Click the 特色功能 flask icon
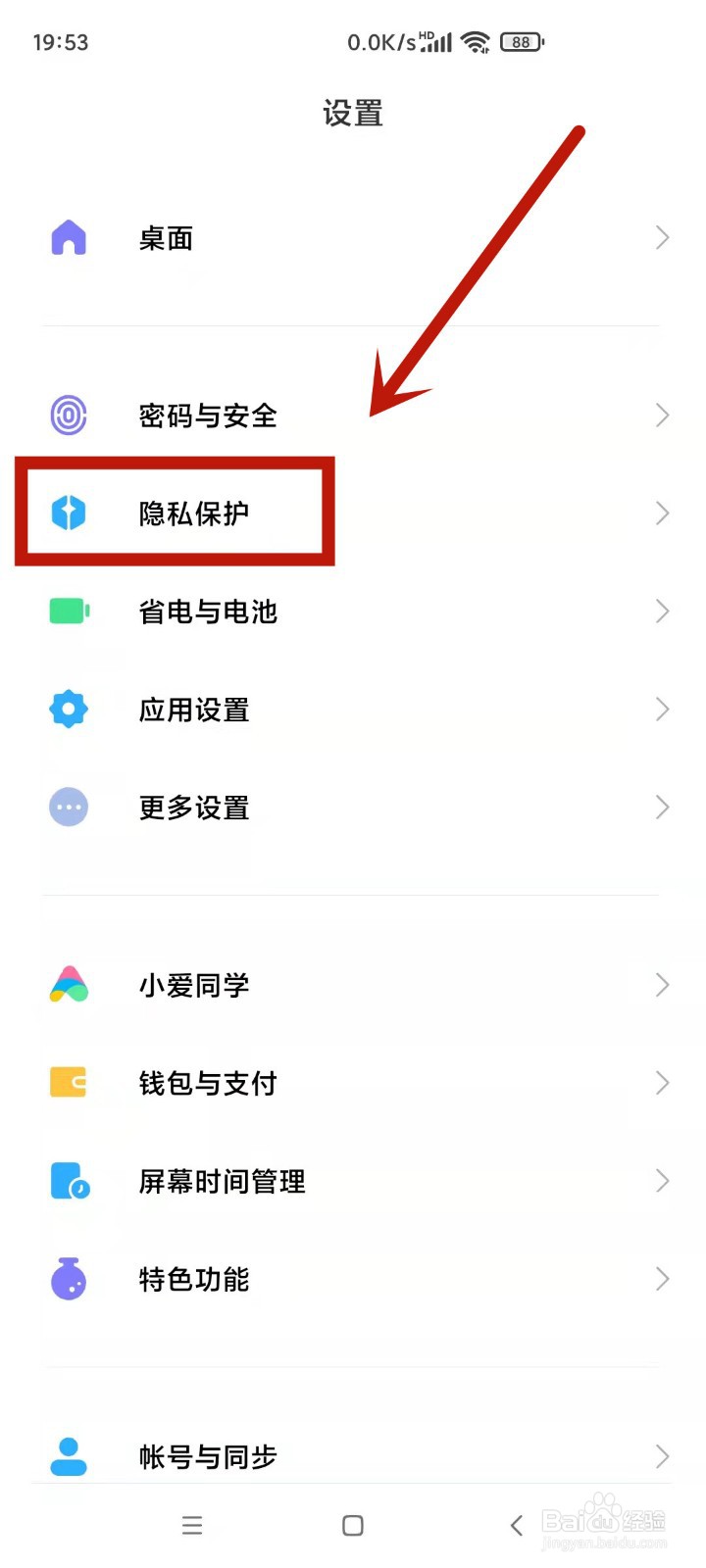This screenshot has width=706, height=1568. click(68, 1279)
